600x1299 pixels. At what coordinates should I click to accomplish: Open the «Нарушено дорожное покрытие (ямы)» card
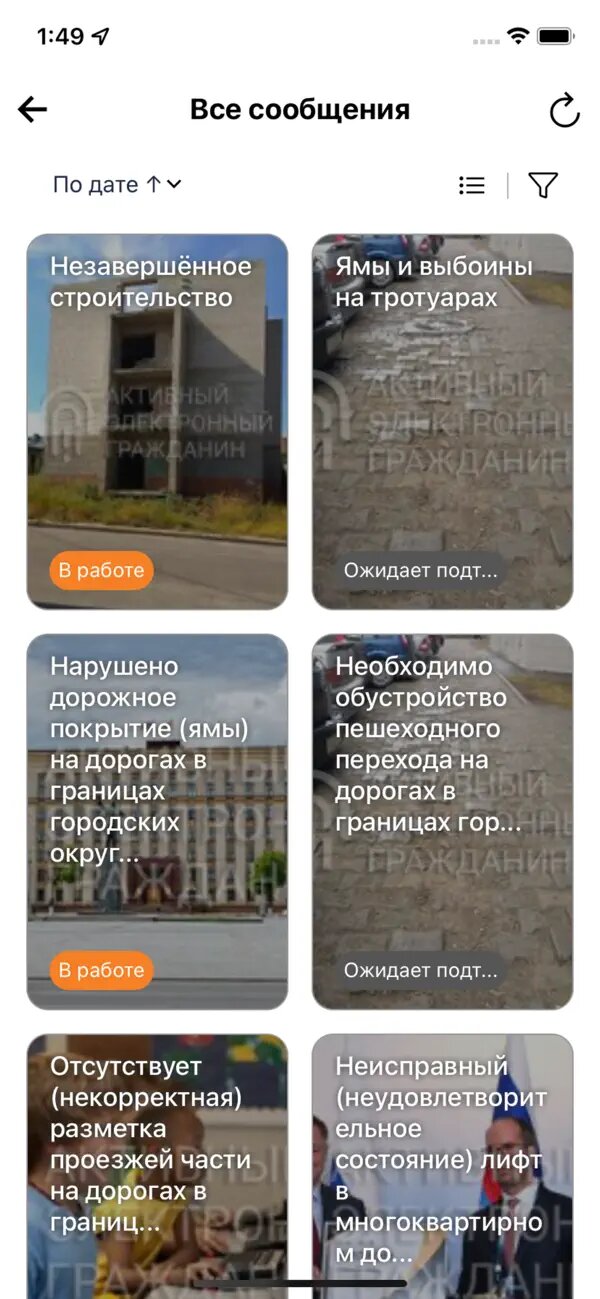pos(157,821)
